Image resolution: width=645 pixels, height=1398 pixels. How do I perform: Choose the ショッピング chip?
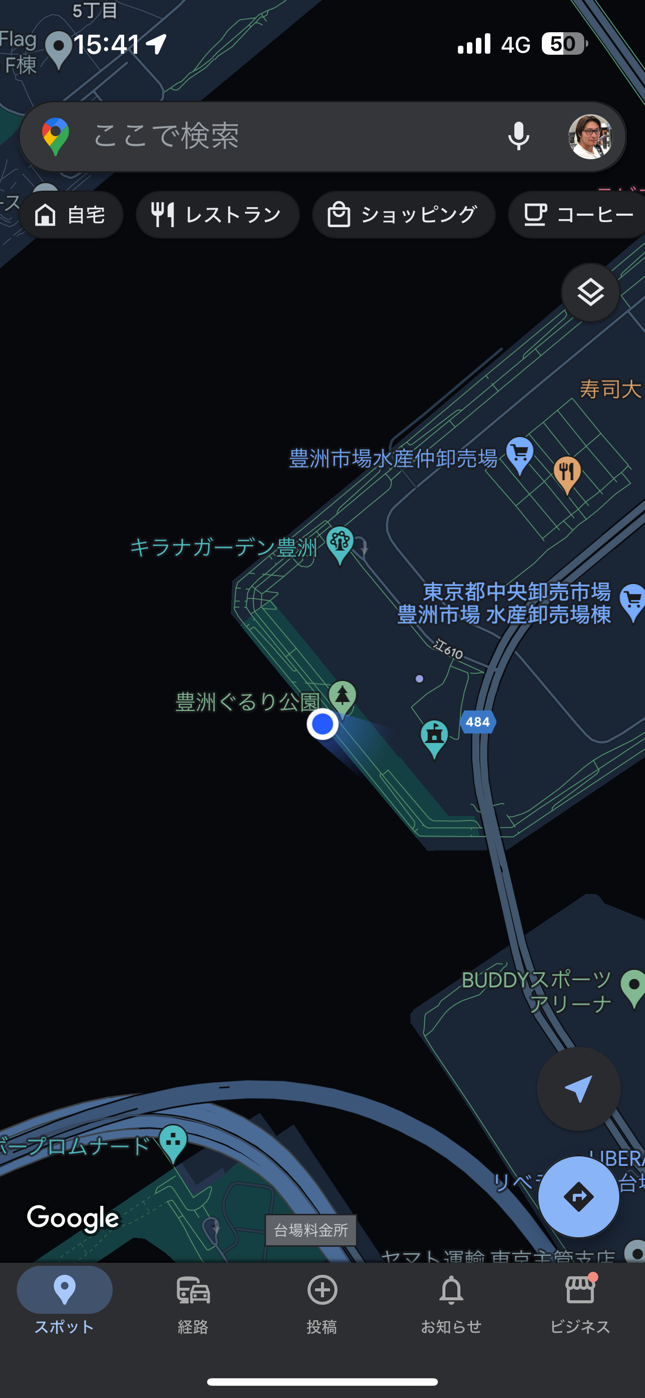point(403,215)
